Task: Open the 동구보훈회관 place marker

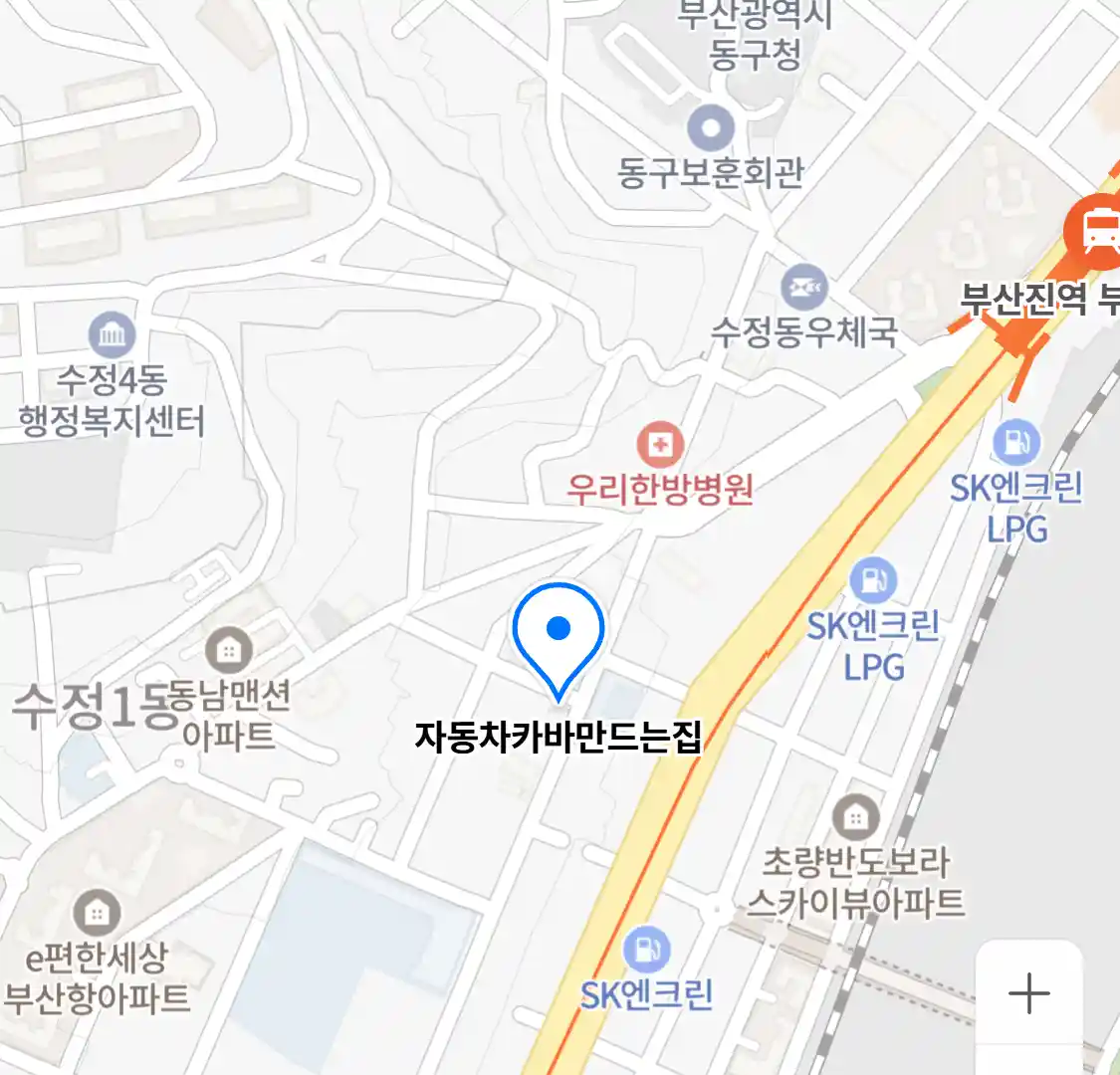Action: pyautogui.click(x=711, y=128)
